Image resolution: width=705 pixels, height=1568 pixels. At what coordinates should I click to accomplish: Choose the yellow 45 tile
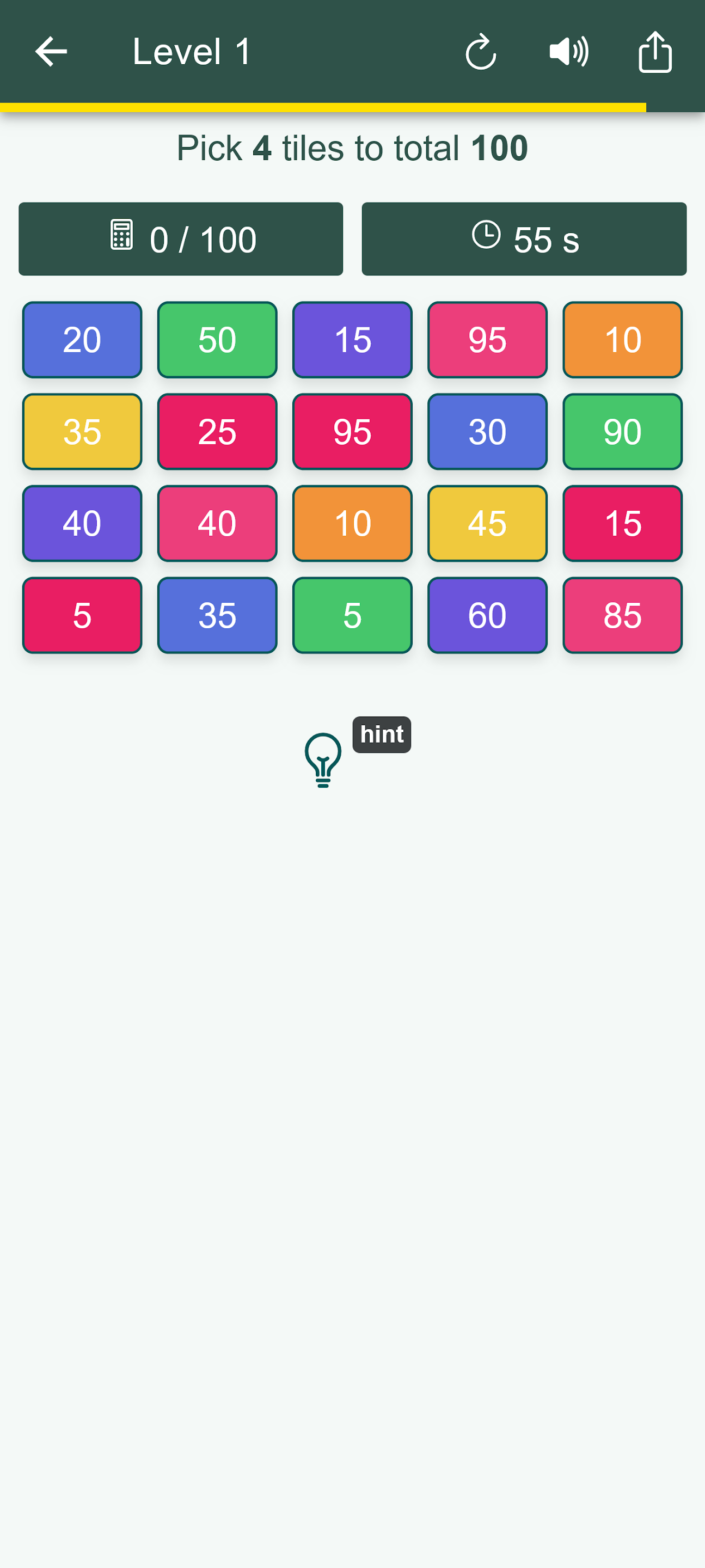[487, 523]
